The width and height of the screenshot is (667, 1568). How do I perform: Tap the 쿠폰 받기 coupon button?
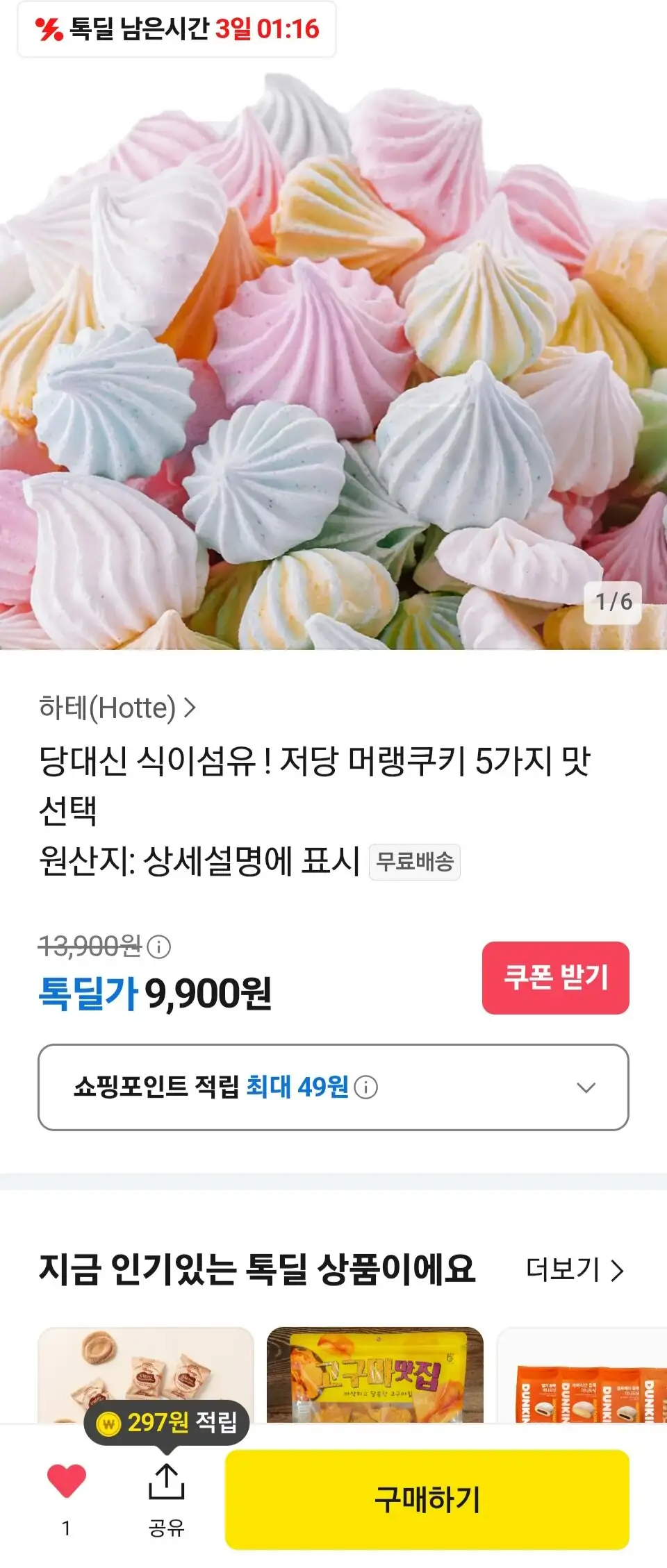(555, 977)
